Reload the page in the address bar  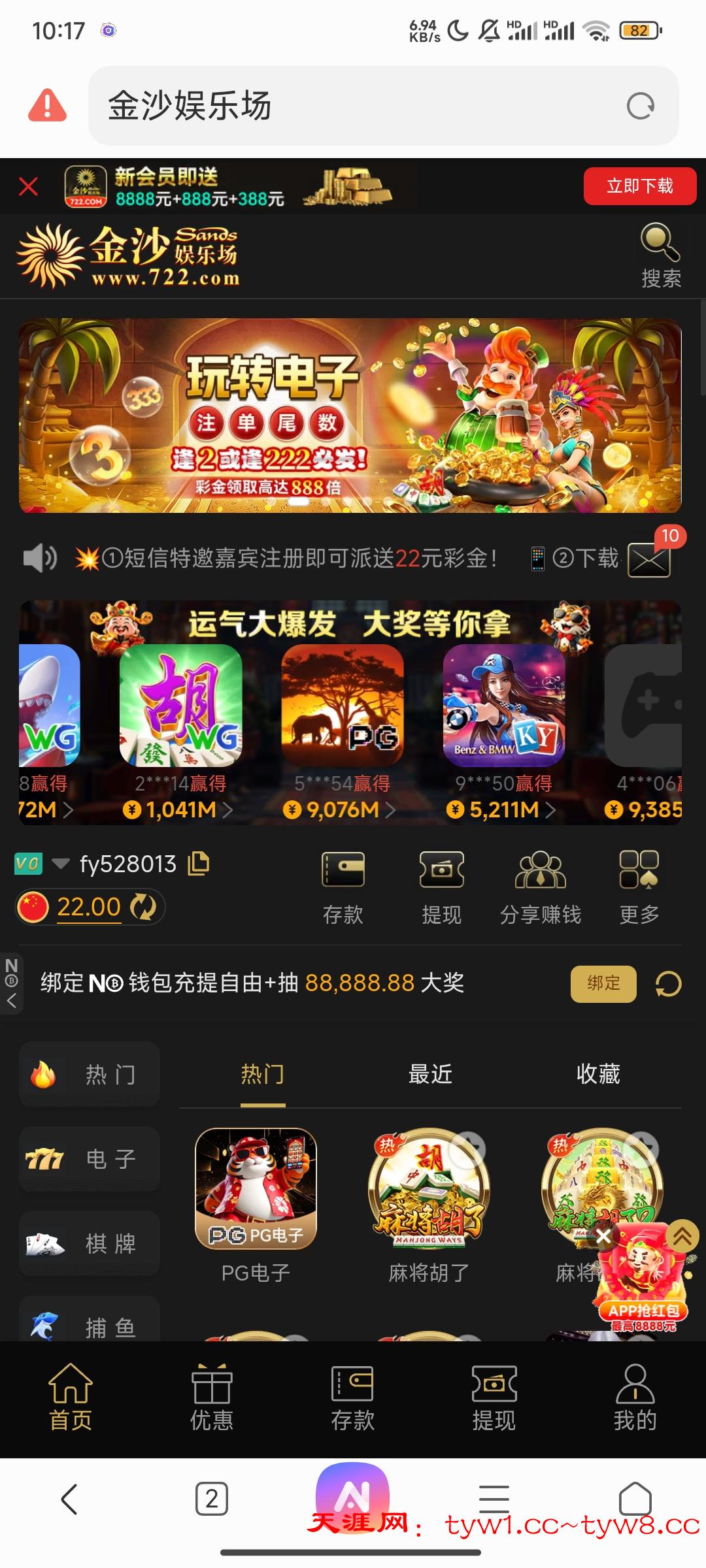[640, 106]
